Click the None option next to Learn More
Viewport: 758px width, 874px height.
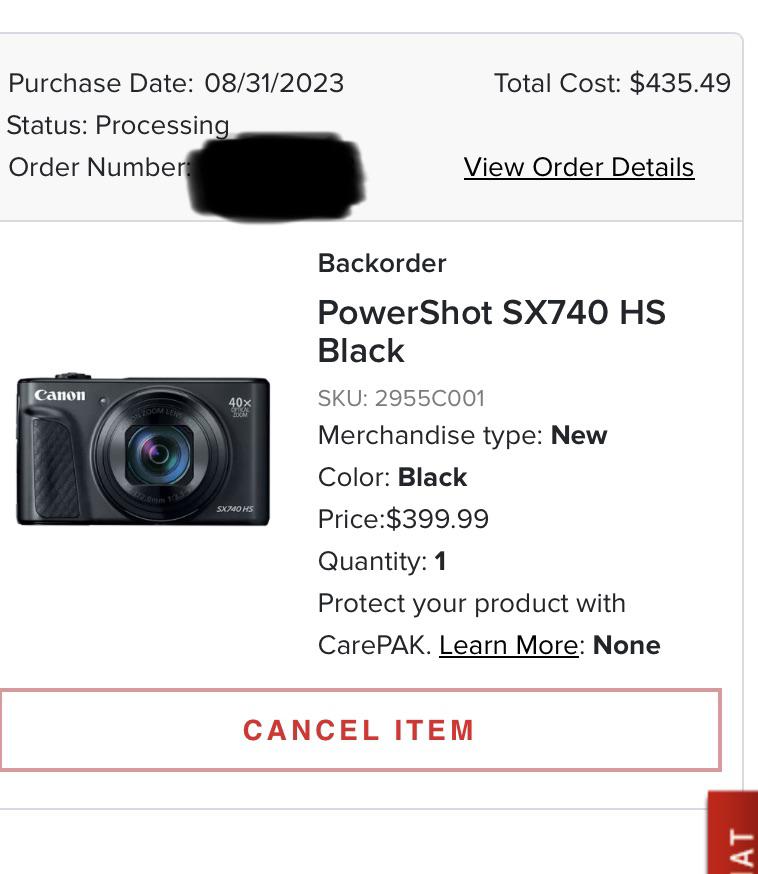click(x=626, y=645)
